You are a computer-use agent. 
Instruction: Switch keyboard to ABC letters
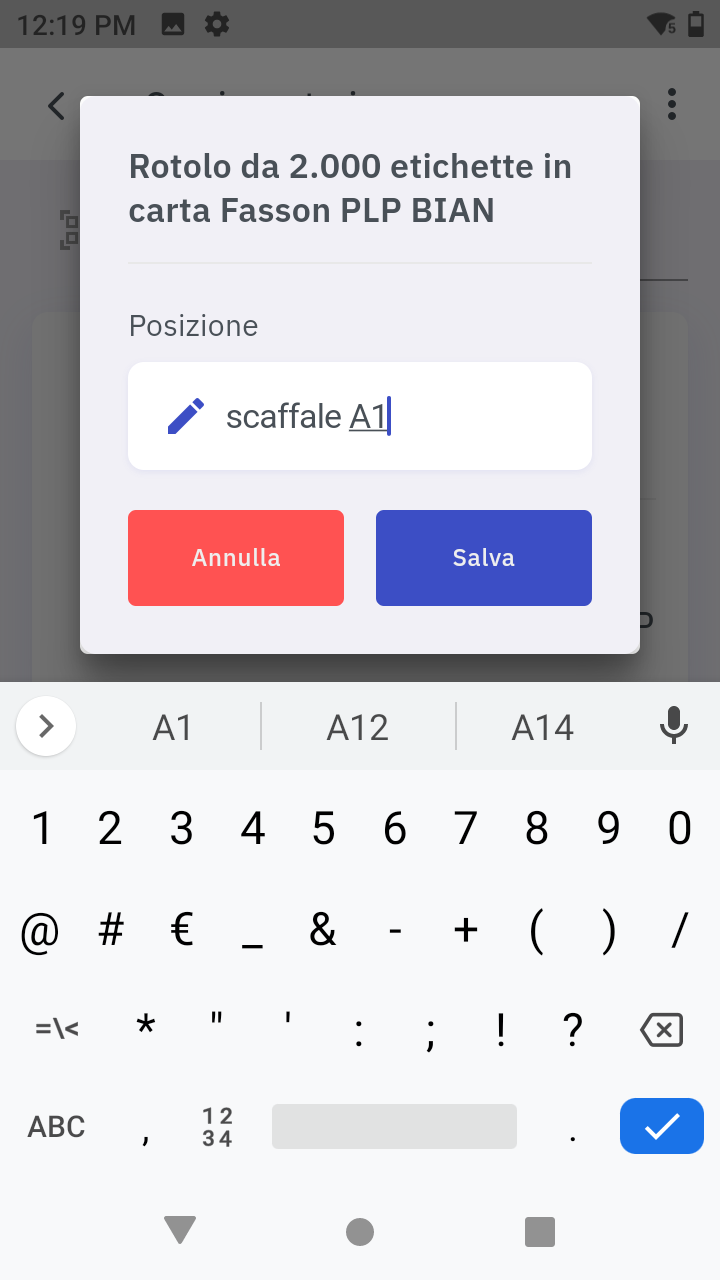tap(56, 1127)
